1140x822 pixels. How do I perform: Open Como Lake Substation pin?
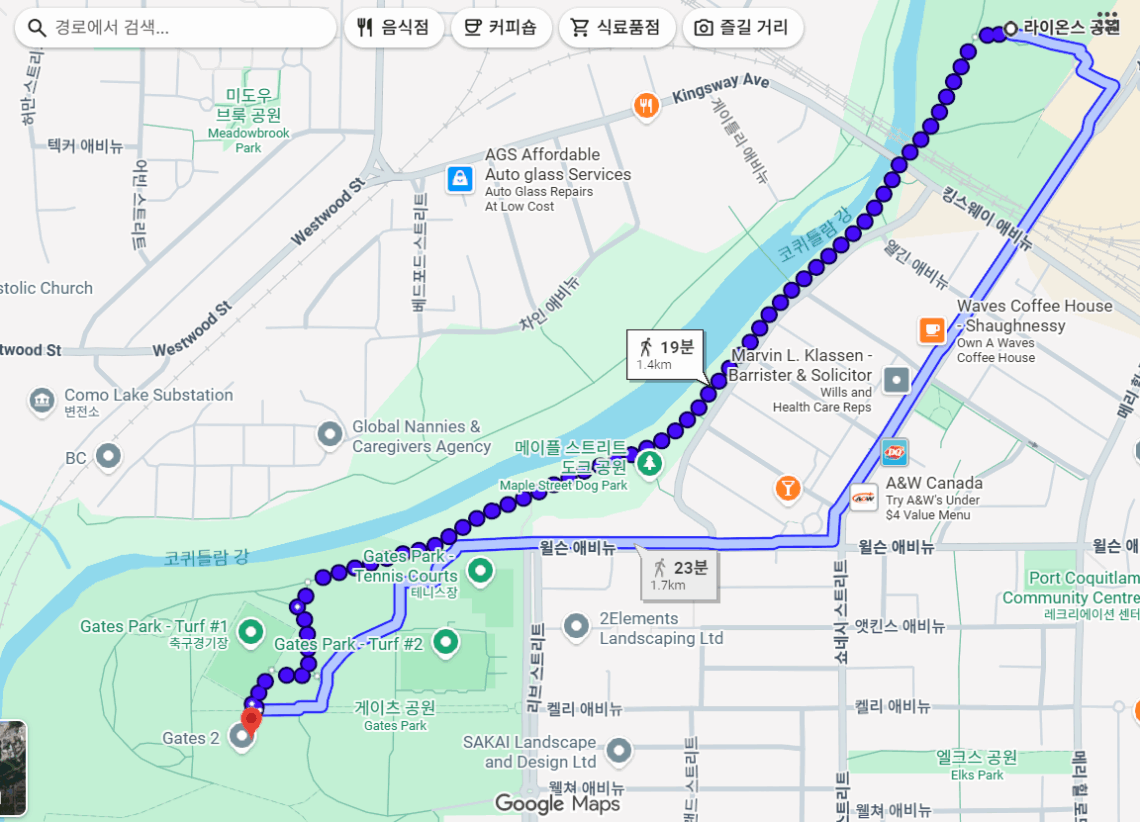(x=42, y=401)
